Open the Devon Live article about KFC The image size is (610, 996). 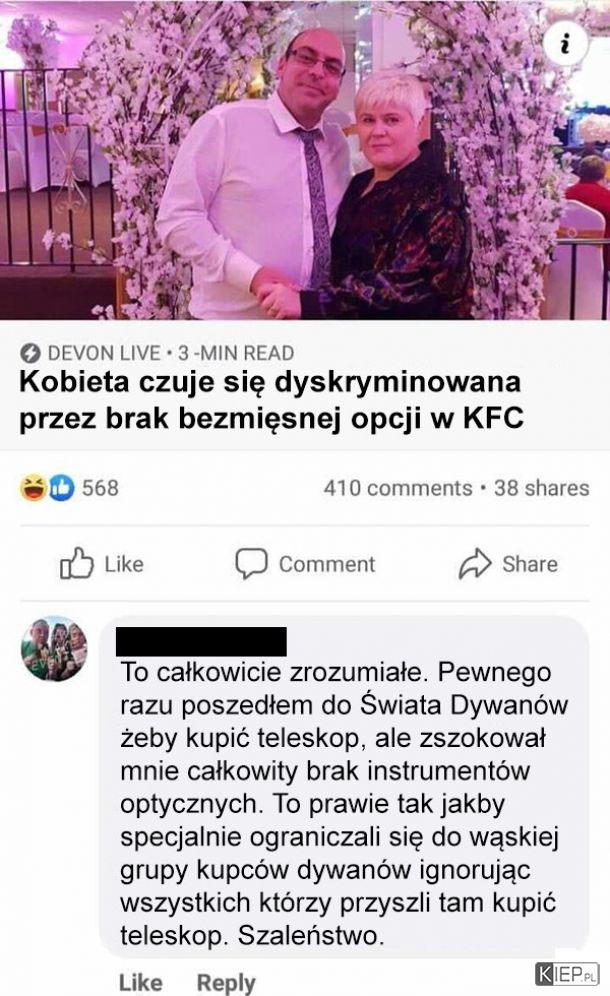tap(271, 400)
